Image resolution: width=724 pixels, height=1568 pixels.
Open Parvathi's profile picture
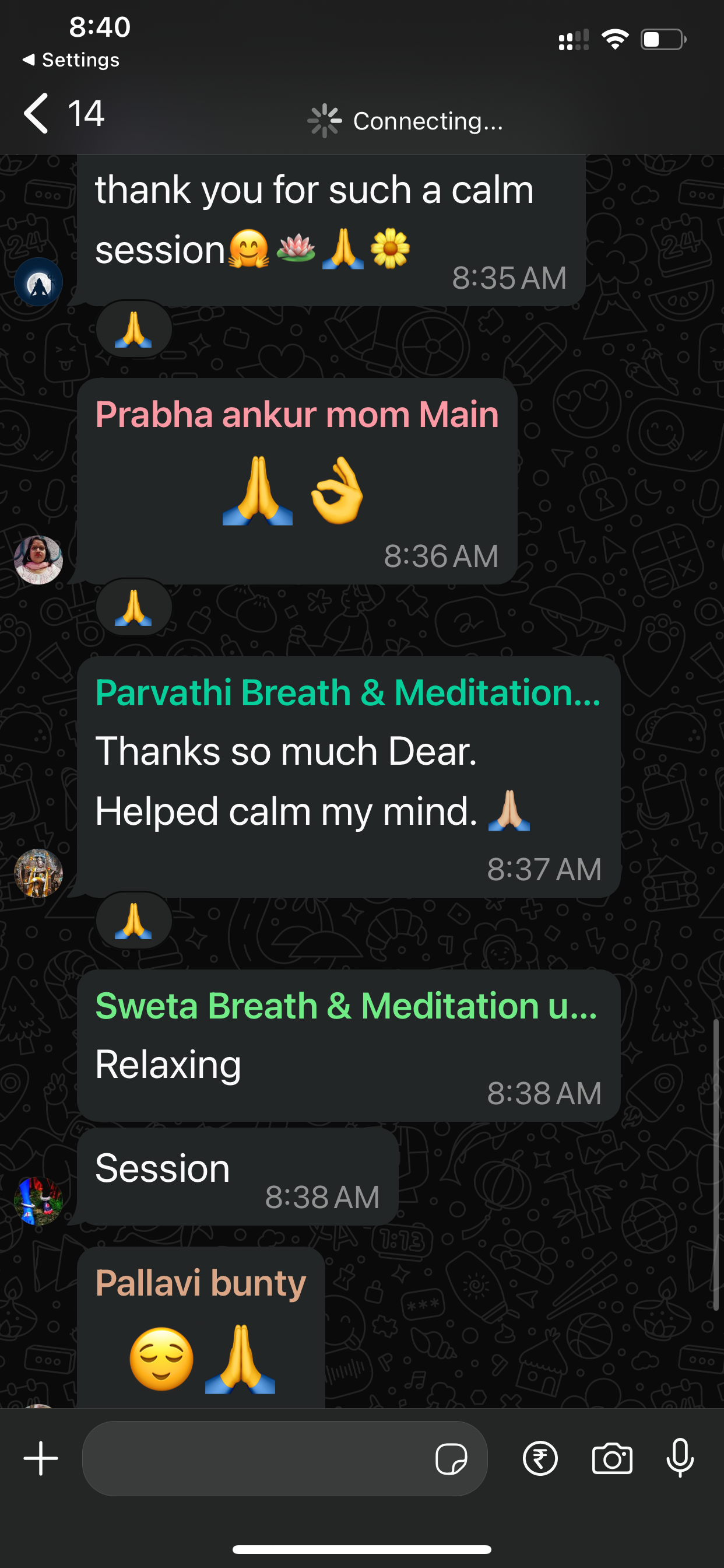click(x=38, y=873)
